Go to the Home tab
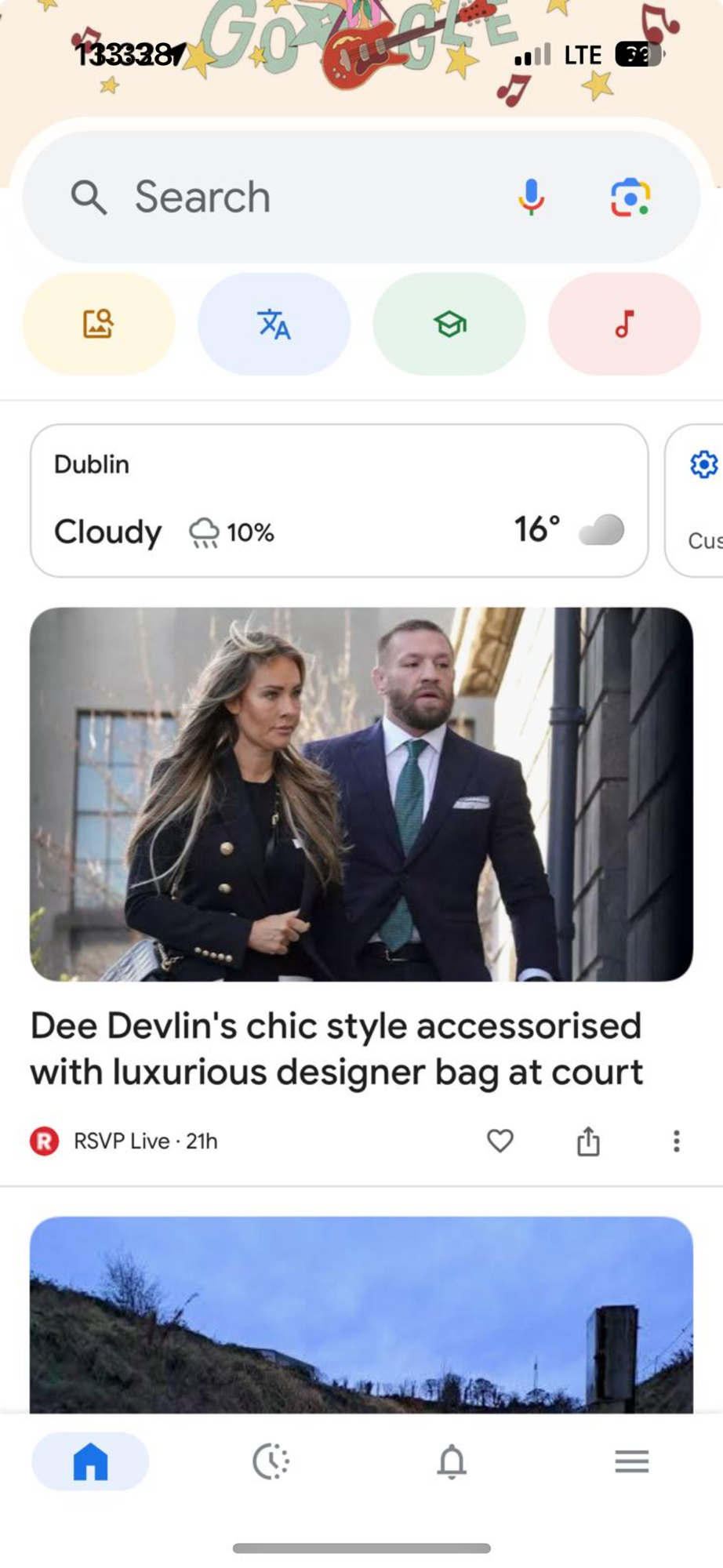 pyautogui.click(x=90, y=1461)
